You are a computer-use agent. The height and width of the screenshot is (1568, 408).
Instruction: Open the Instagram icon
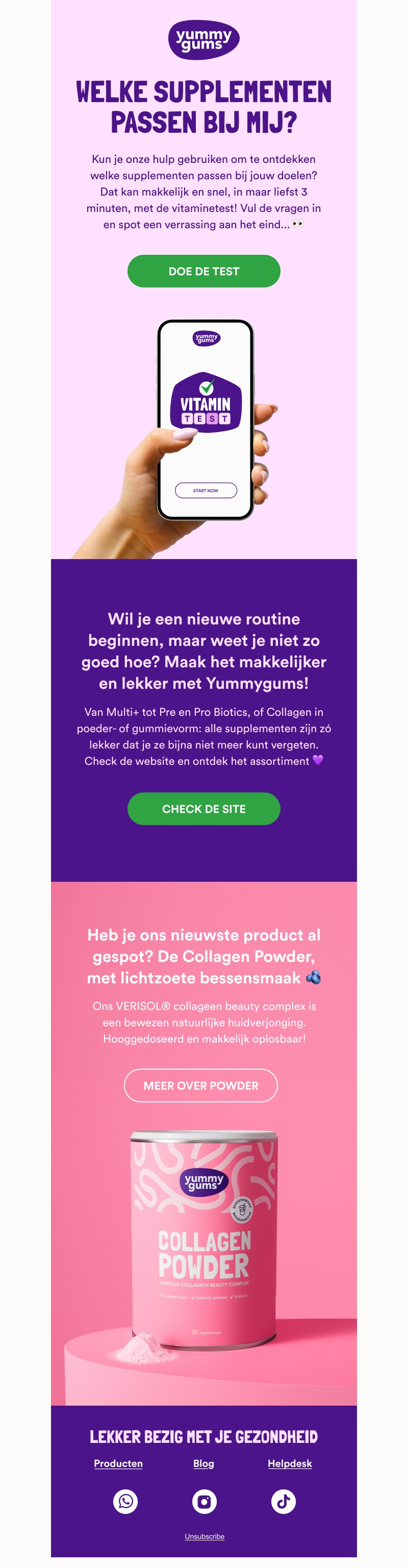coord(205,1502)
